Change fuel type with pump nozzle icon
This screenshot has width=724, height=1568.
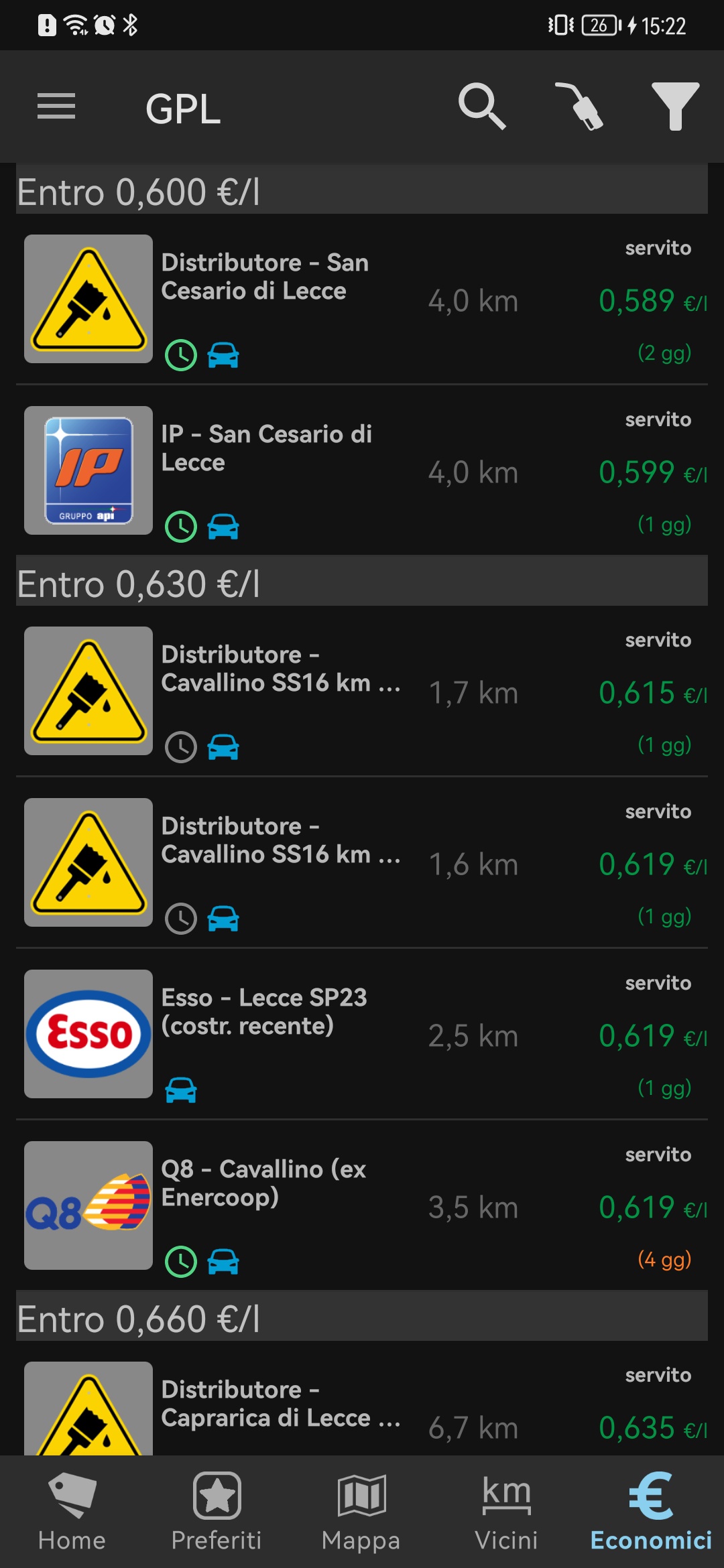[579, 107]
